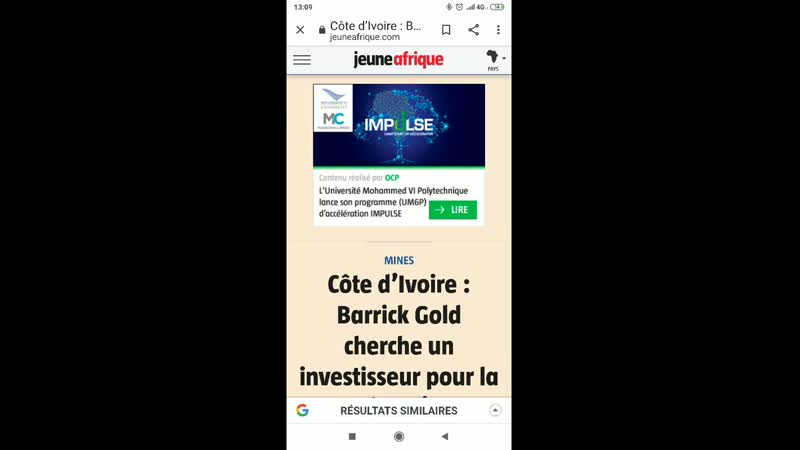Bookmark this Jeune Afrique page
800x450 pixels.
click(x=446, y=30)
